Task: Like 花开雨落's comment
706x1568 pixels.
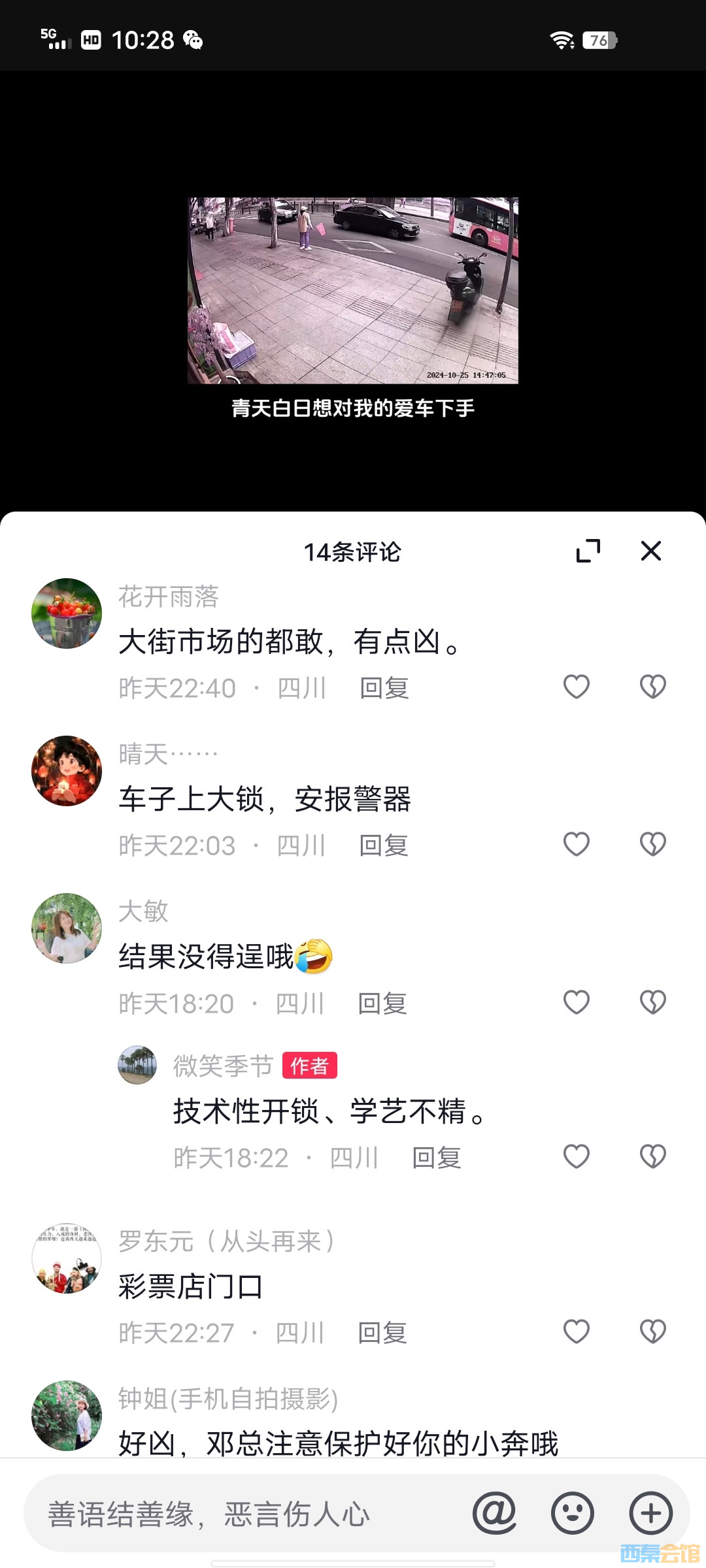Action: (576, 687)
